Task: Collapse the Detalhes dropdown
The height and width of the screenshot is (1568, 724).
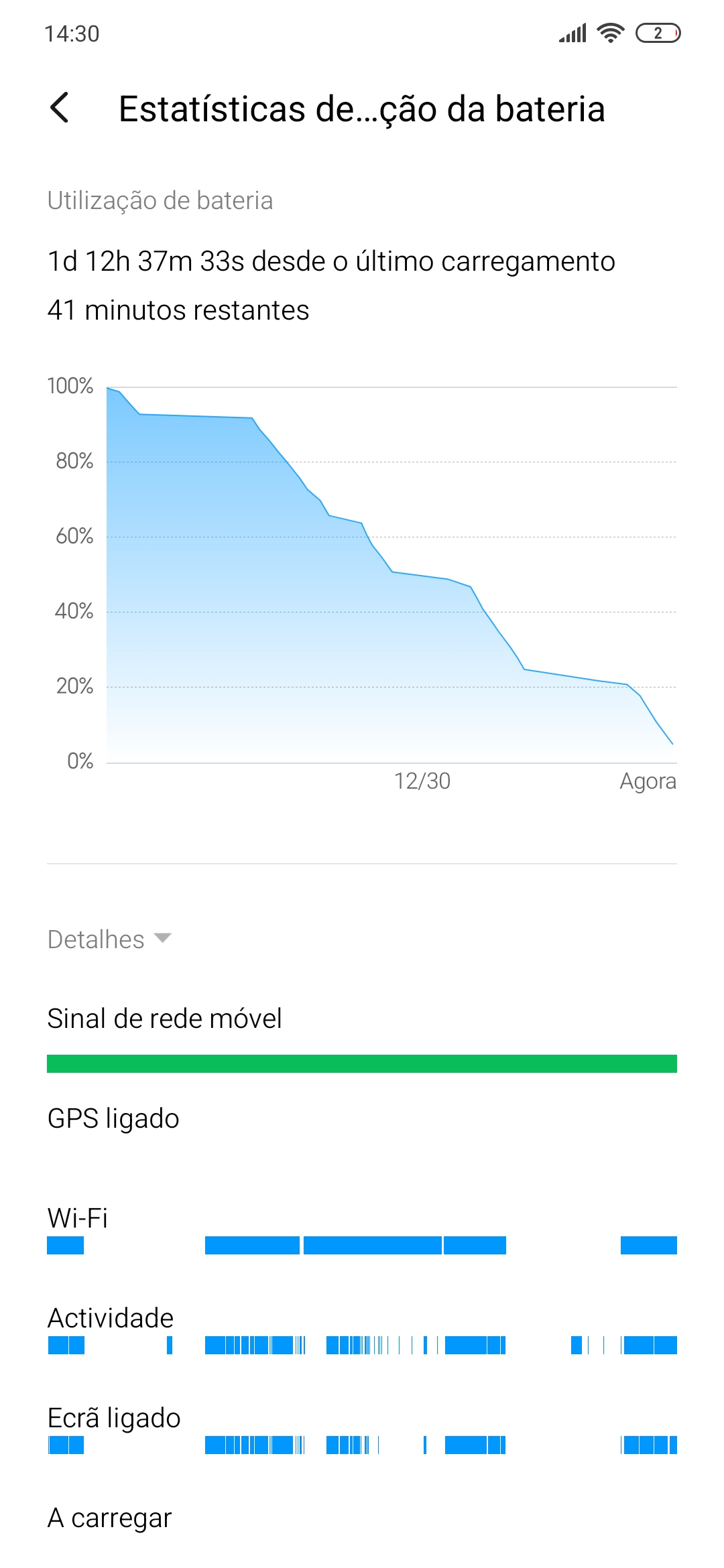Action: point(110,939)
